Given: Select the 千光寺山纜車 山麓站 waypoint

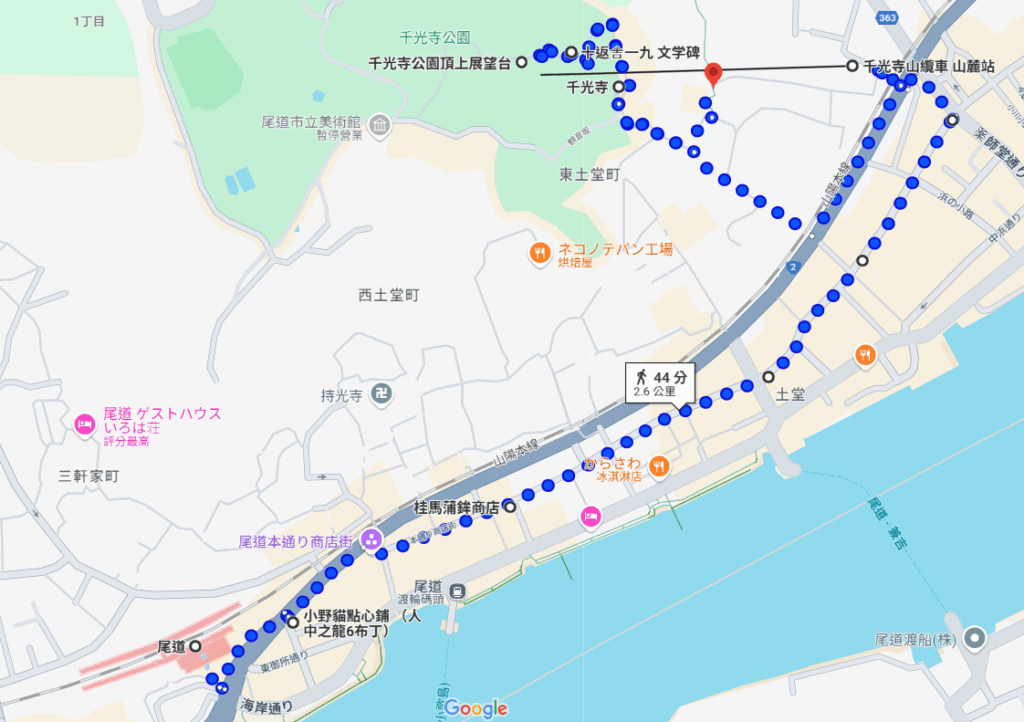Looking at the screenshot, I should (x=851, y=66).
